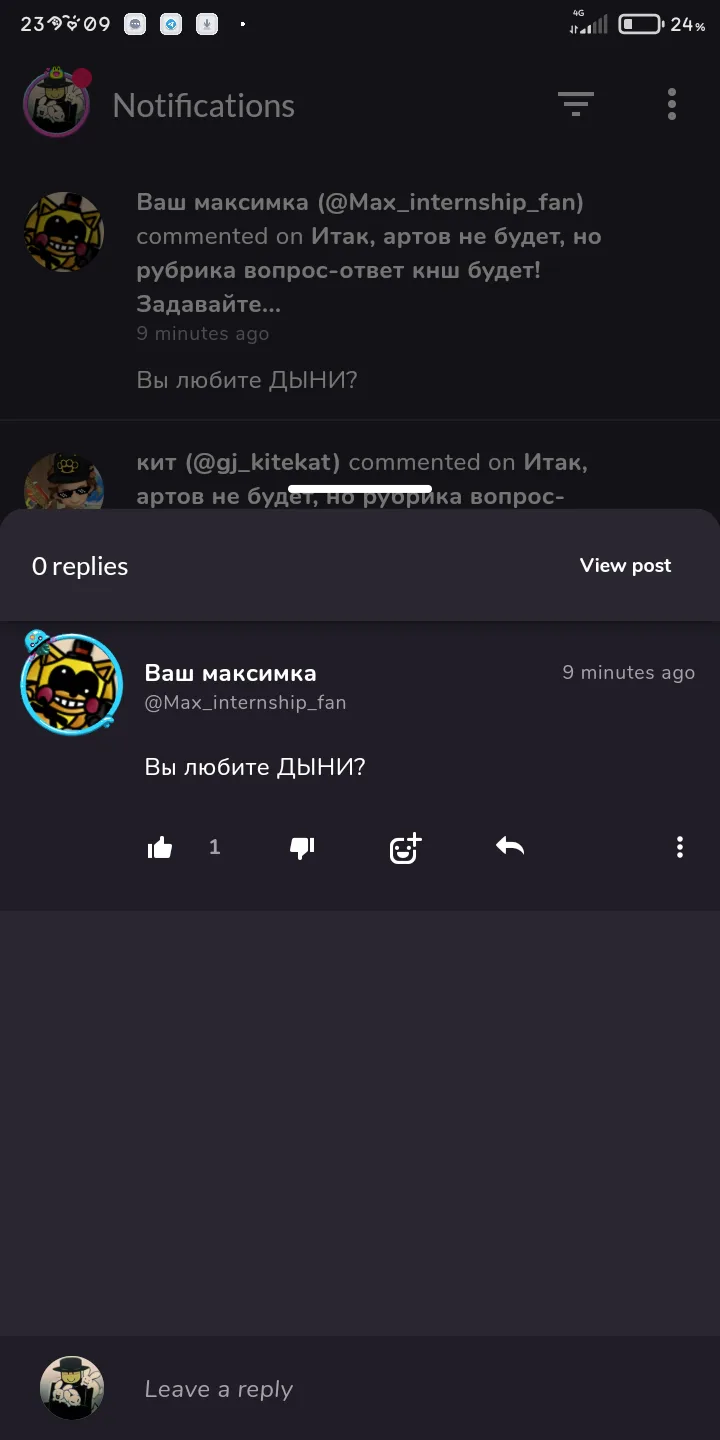Open the Notifications filter icon

576,103
